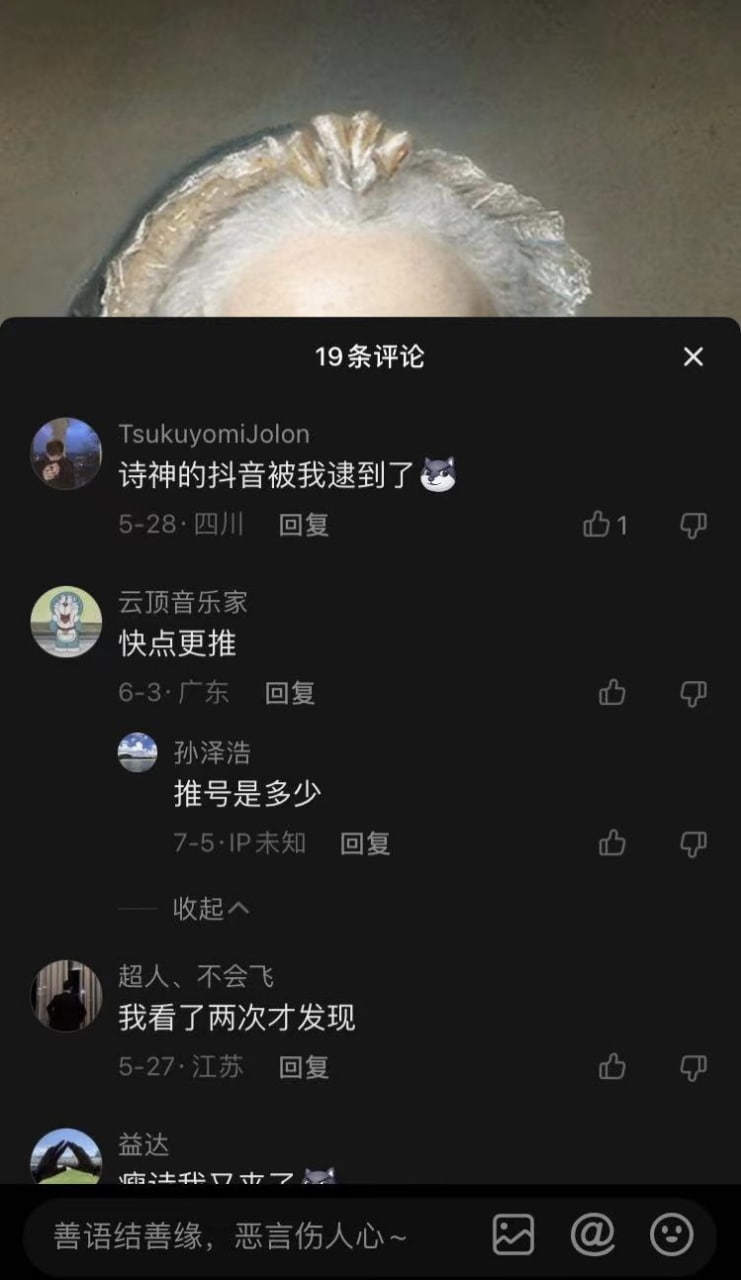
Task: Like TsukuyomiJolon's comment
Action: click(598, 525)
